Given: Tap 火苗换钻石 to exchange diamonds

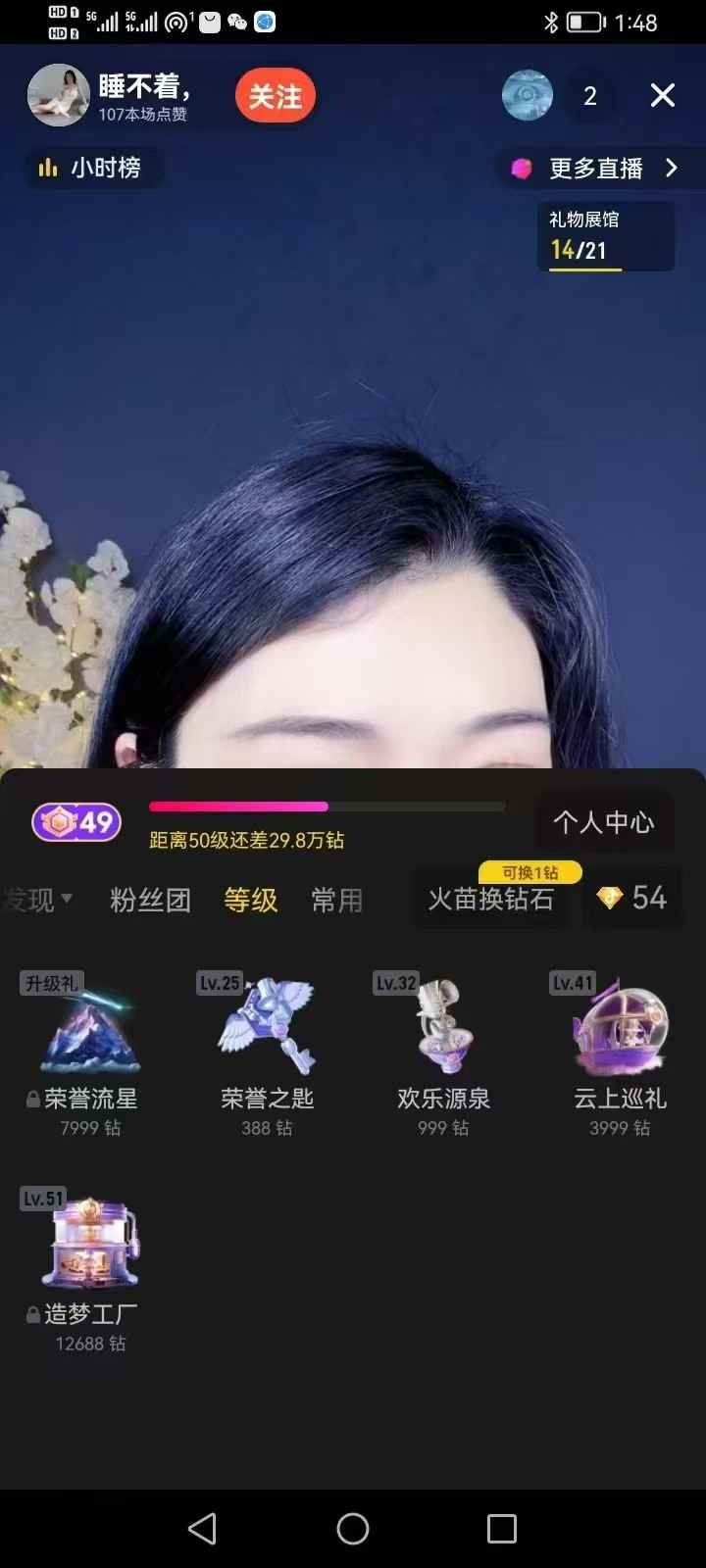Looking at the screenshot, I should pos(491,899).
